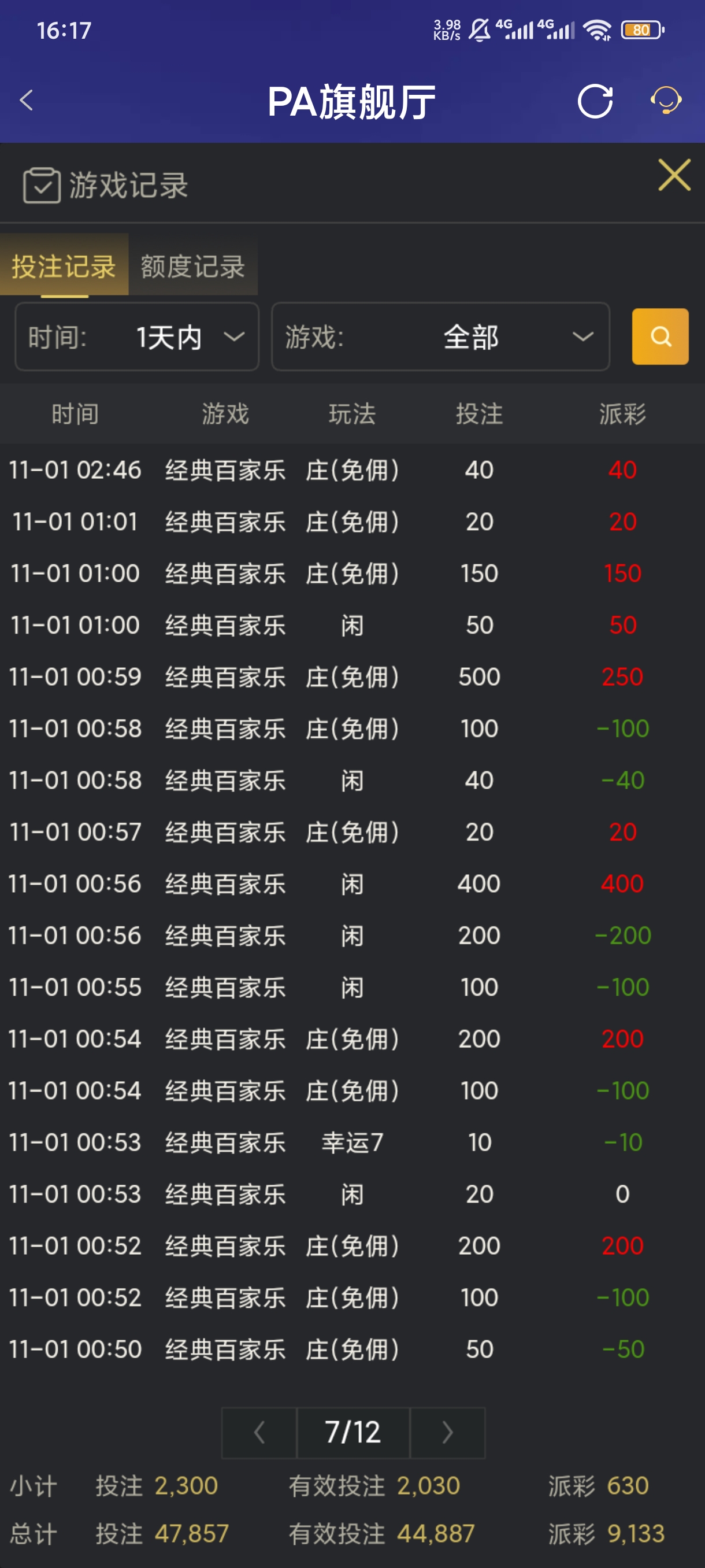Screen dimensions: 705x1568
Task: Go to the next page of records
Action: (448, 1433)
